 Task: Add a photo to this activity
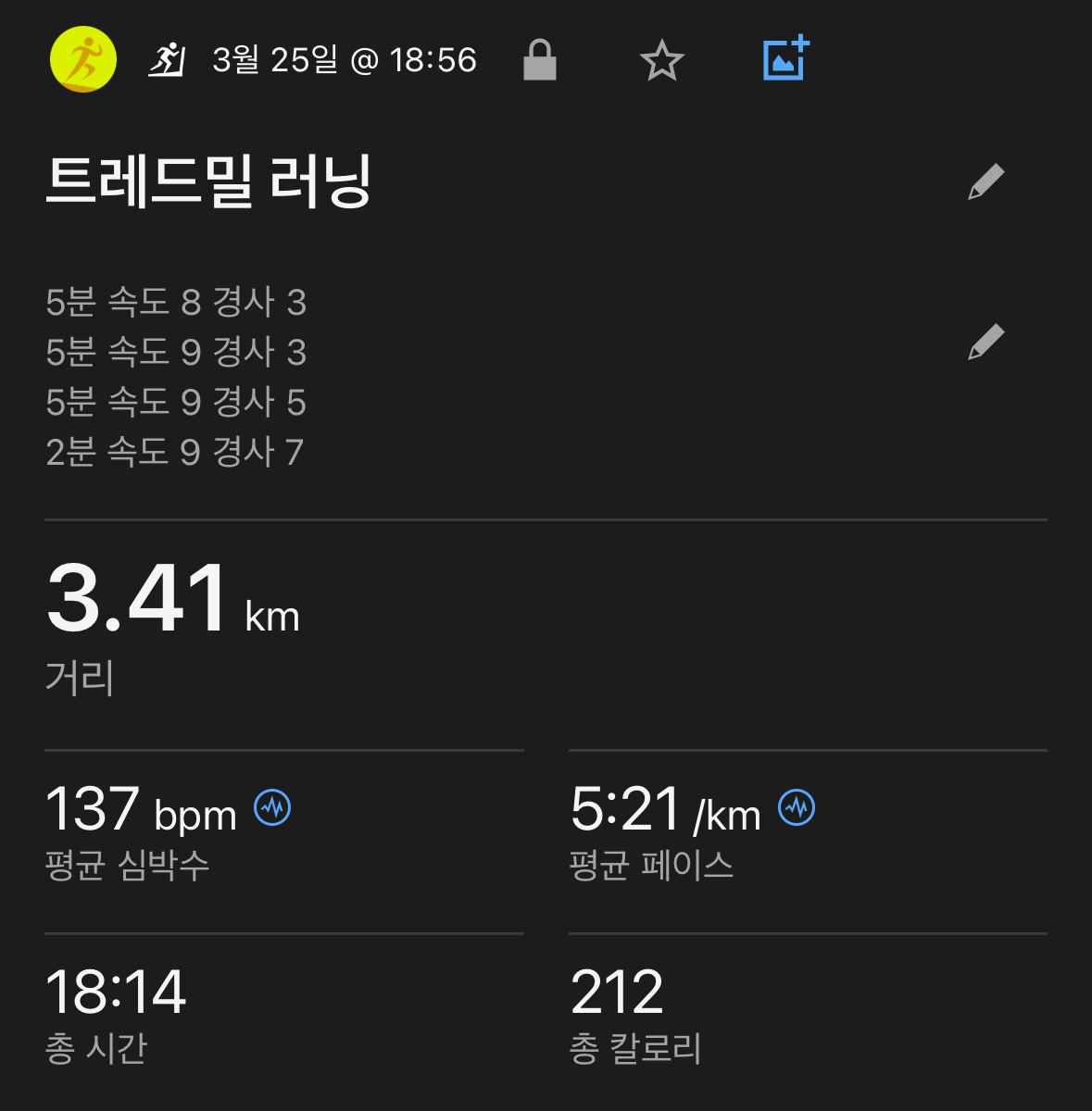tap(785, 59)
